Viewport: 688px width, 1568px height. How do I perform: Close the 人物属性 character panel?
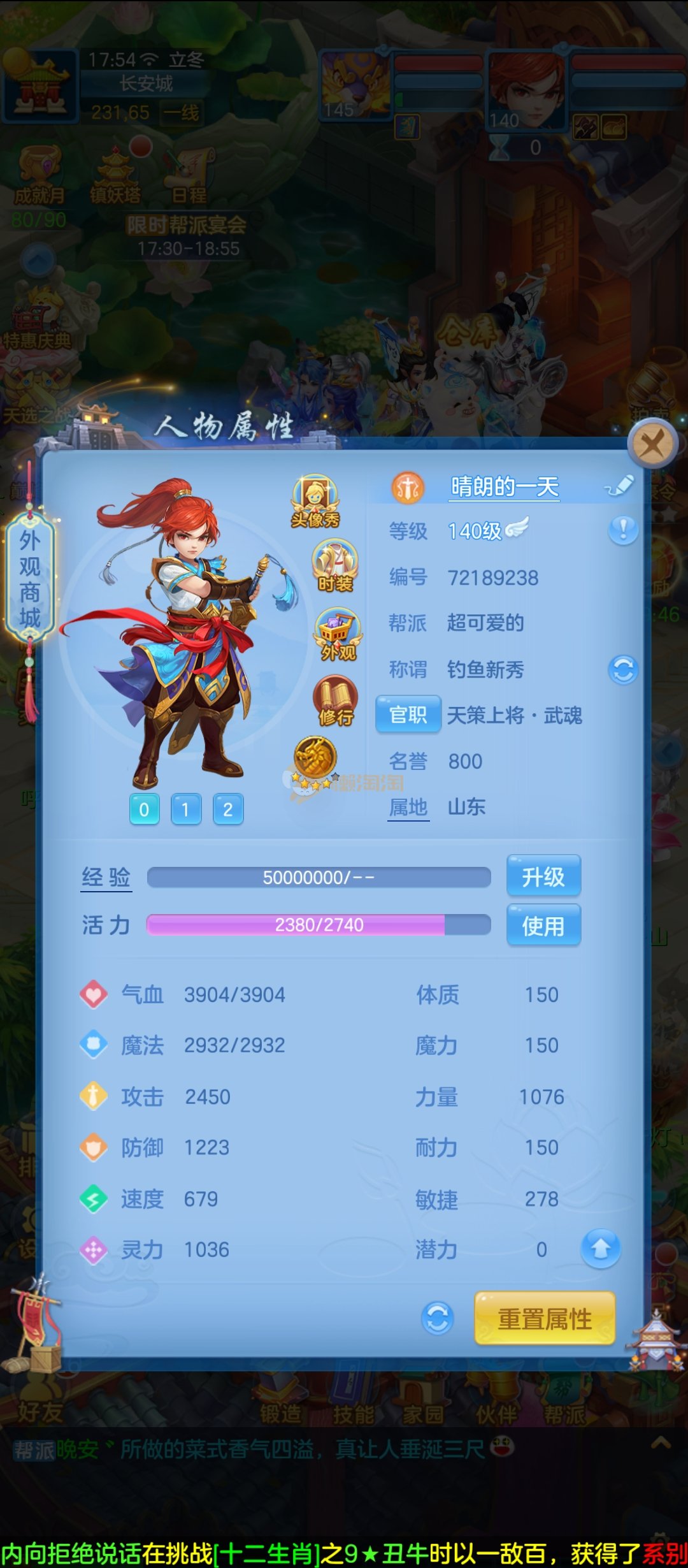tap(652, 443)
